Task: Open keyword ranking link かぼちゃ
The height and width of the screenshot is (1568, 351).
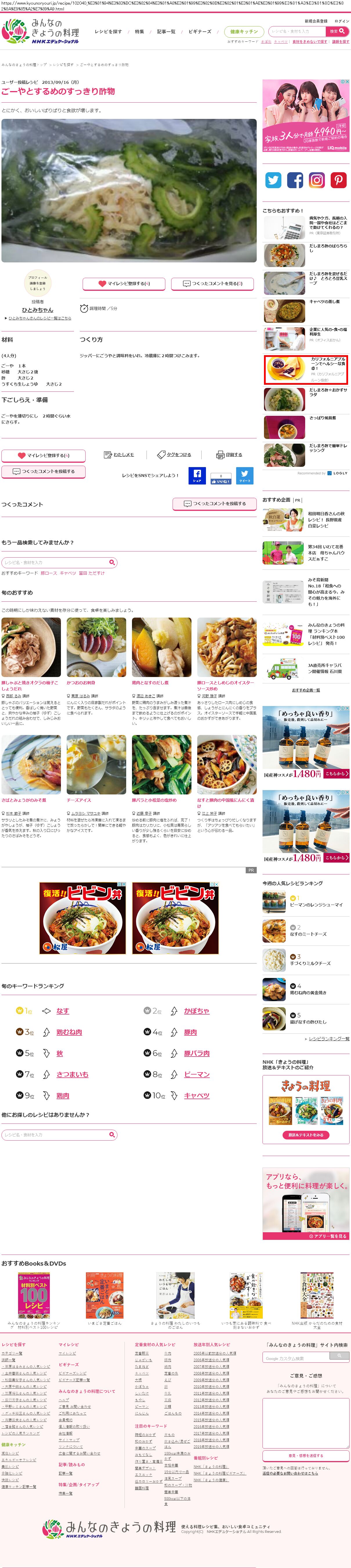Action: (196, 1011)
